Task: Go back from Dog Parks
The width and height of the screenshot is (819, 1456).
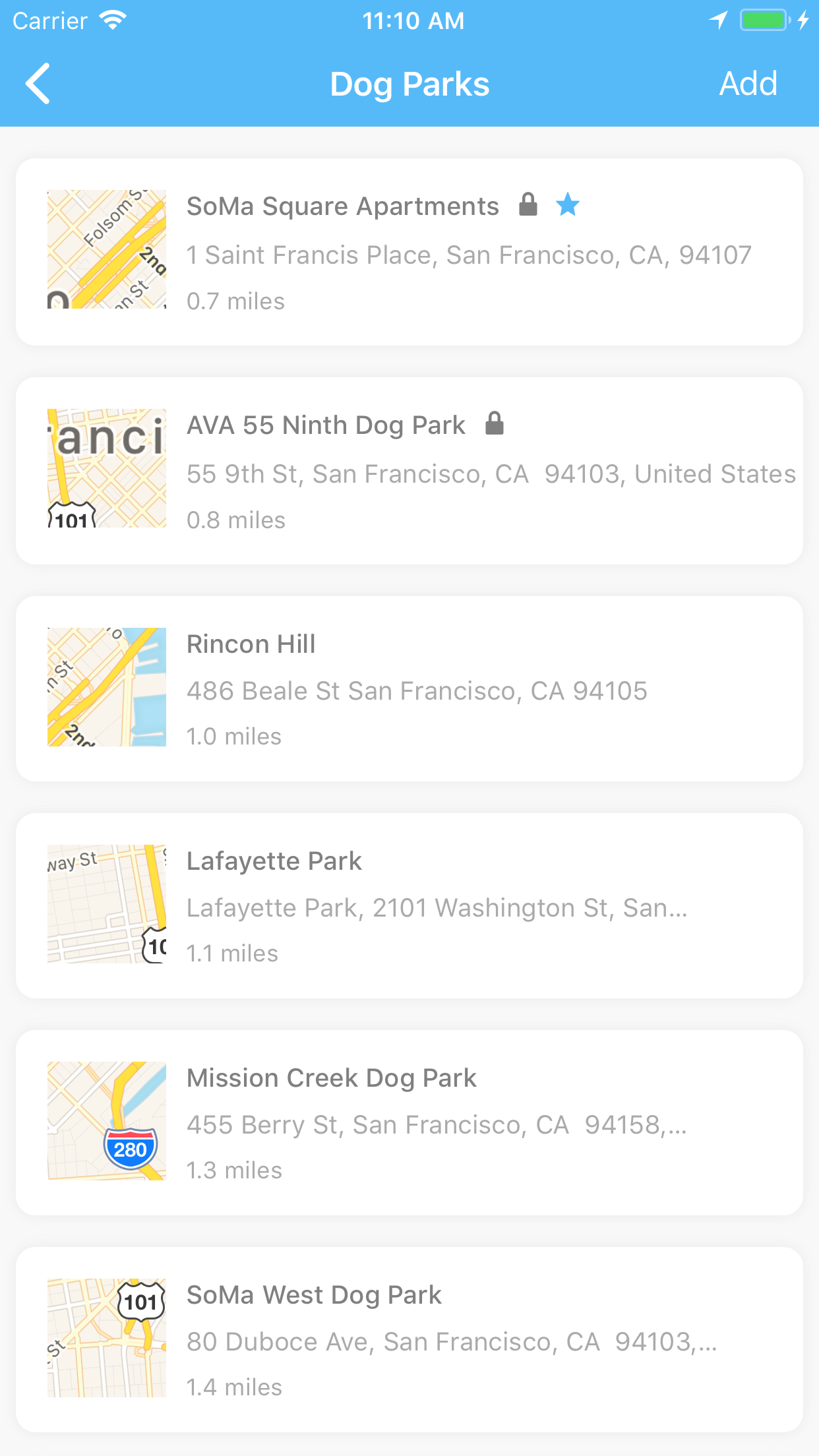Action: (38, 84)
